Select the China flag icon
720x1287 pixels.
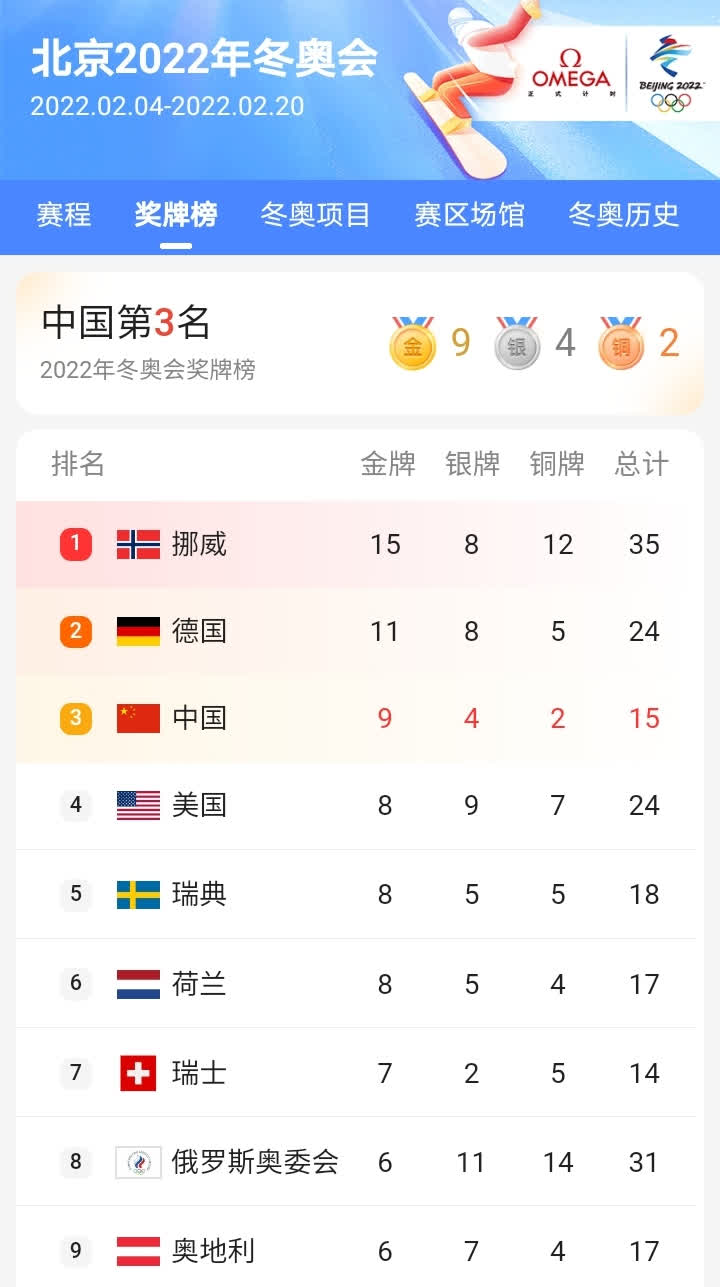pyautogui.click(x=137, y=717)
